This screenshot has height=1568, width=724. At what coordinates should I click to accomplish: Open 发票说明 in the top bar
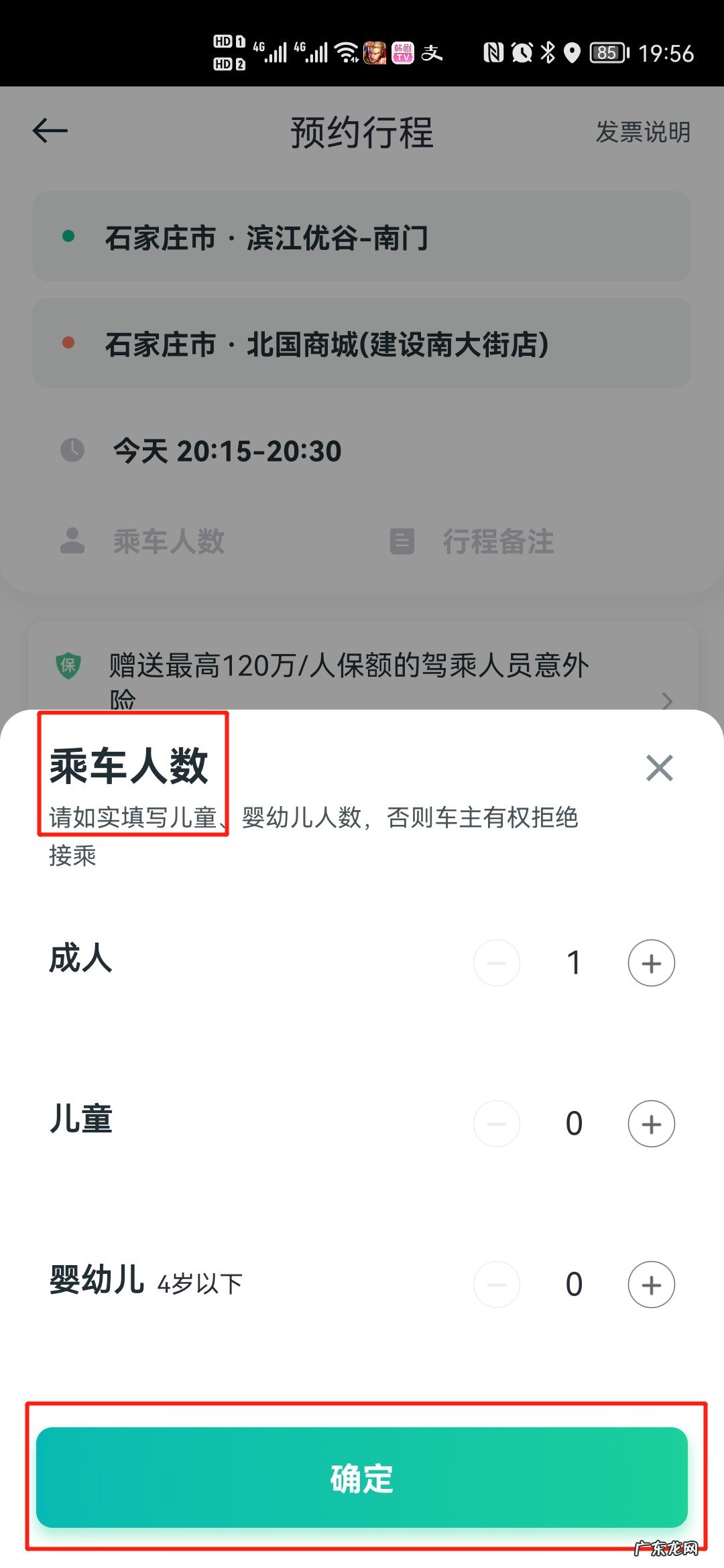[x=642, y=132]
